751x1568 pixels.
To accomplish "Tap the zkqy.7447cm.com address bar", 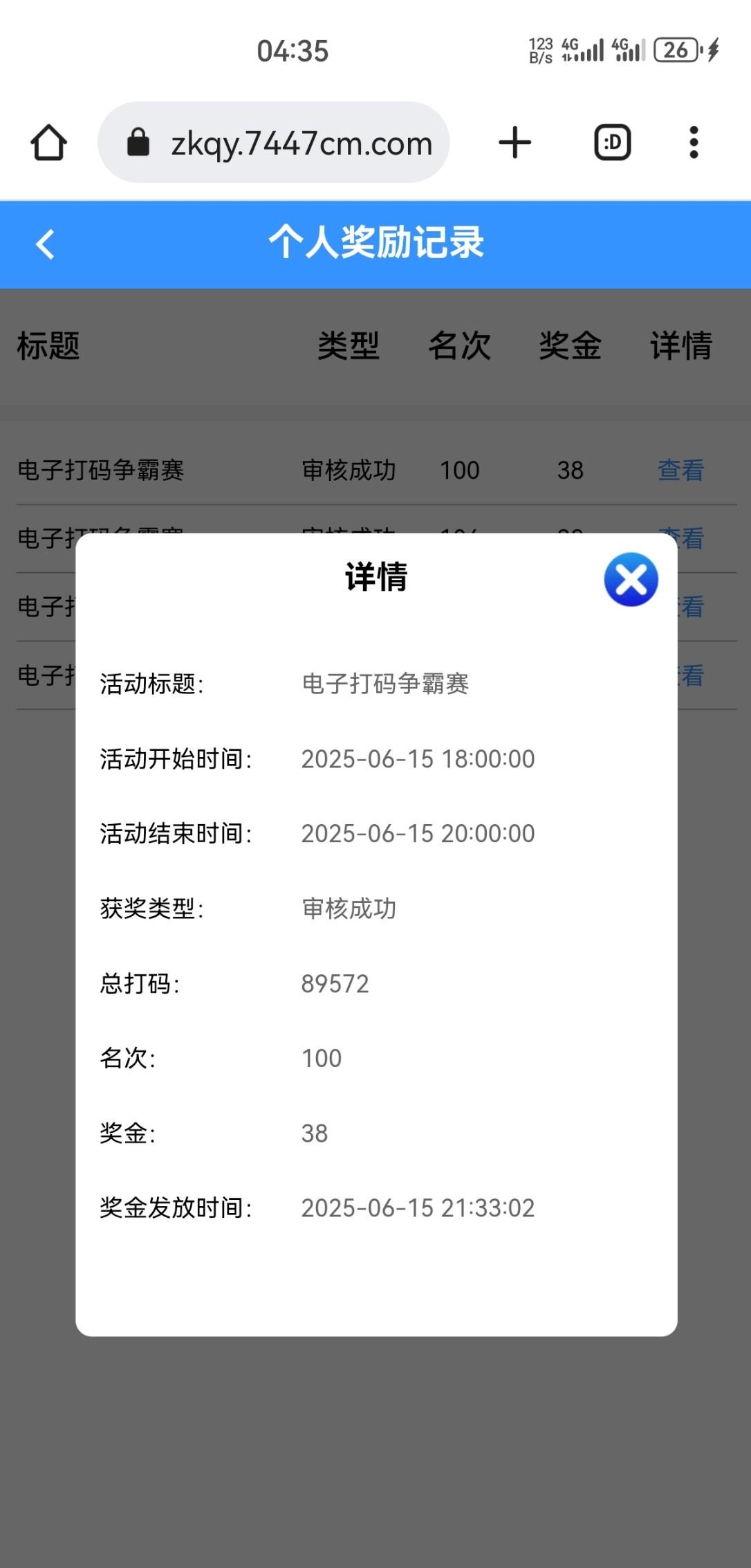I will pos(274,143).
